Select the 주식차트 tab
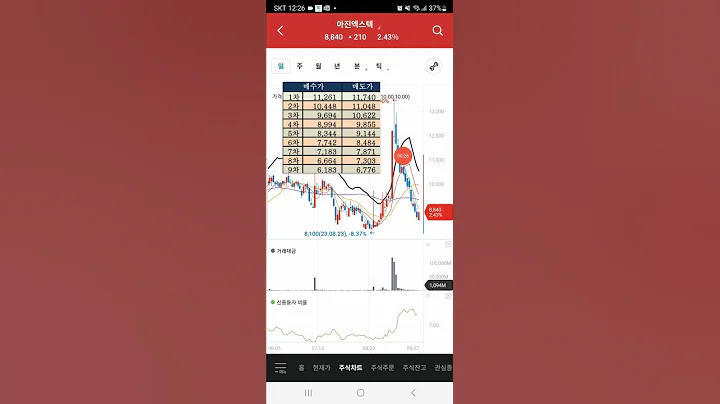The height and width of the screenshot is (404, 720). [x=351, y=368]
